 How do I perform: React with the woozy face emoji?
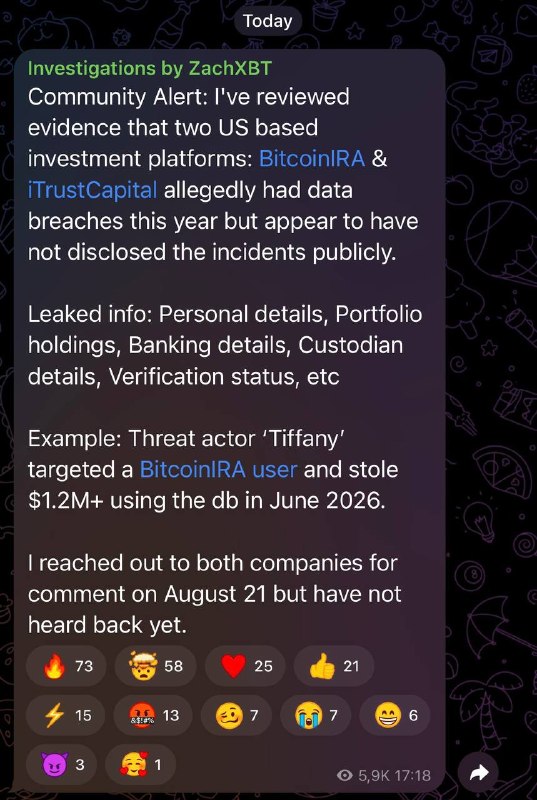237,715
